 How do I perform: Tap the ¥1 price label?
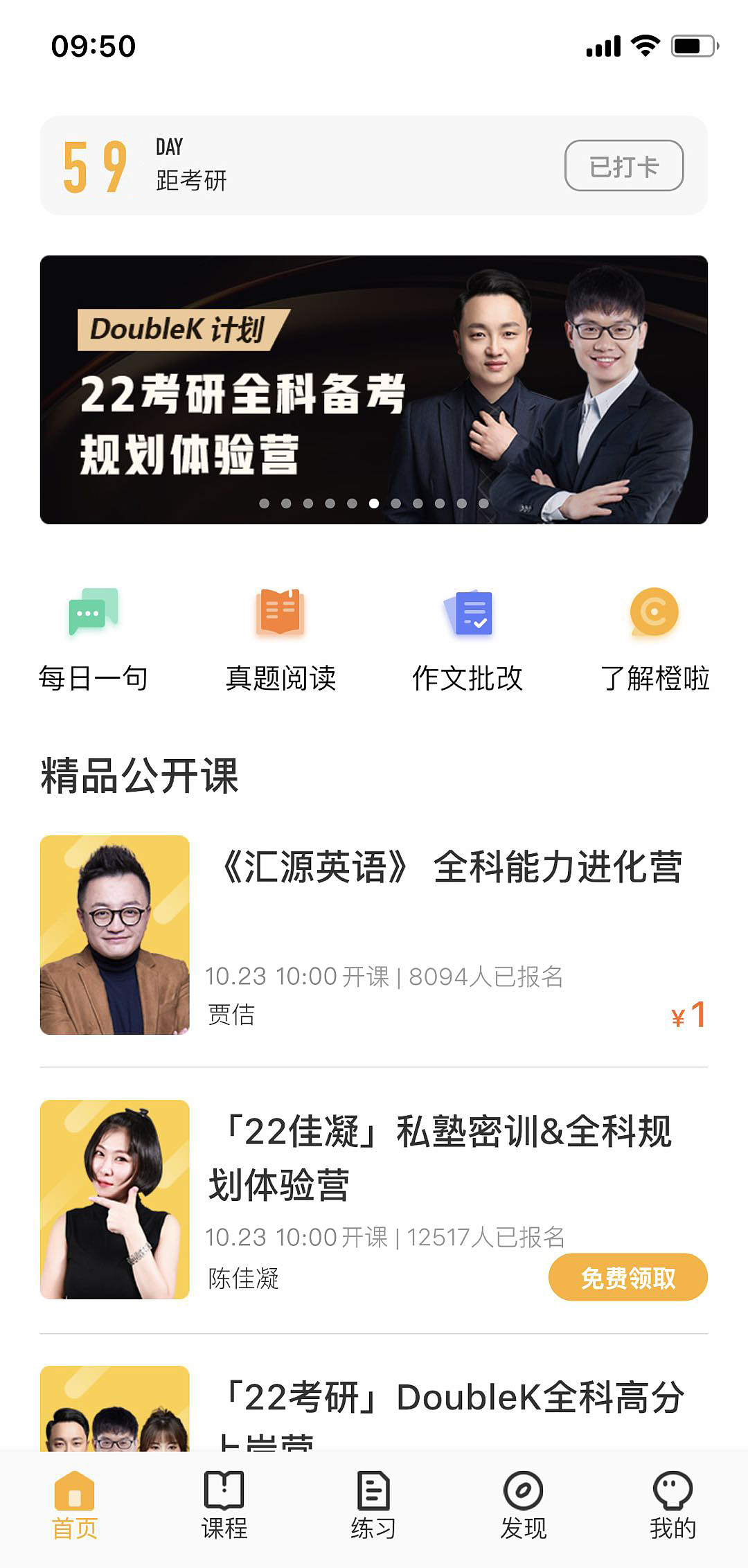pyautogui.click(x=686, y=1015)
